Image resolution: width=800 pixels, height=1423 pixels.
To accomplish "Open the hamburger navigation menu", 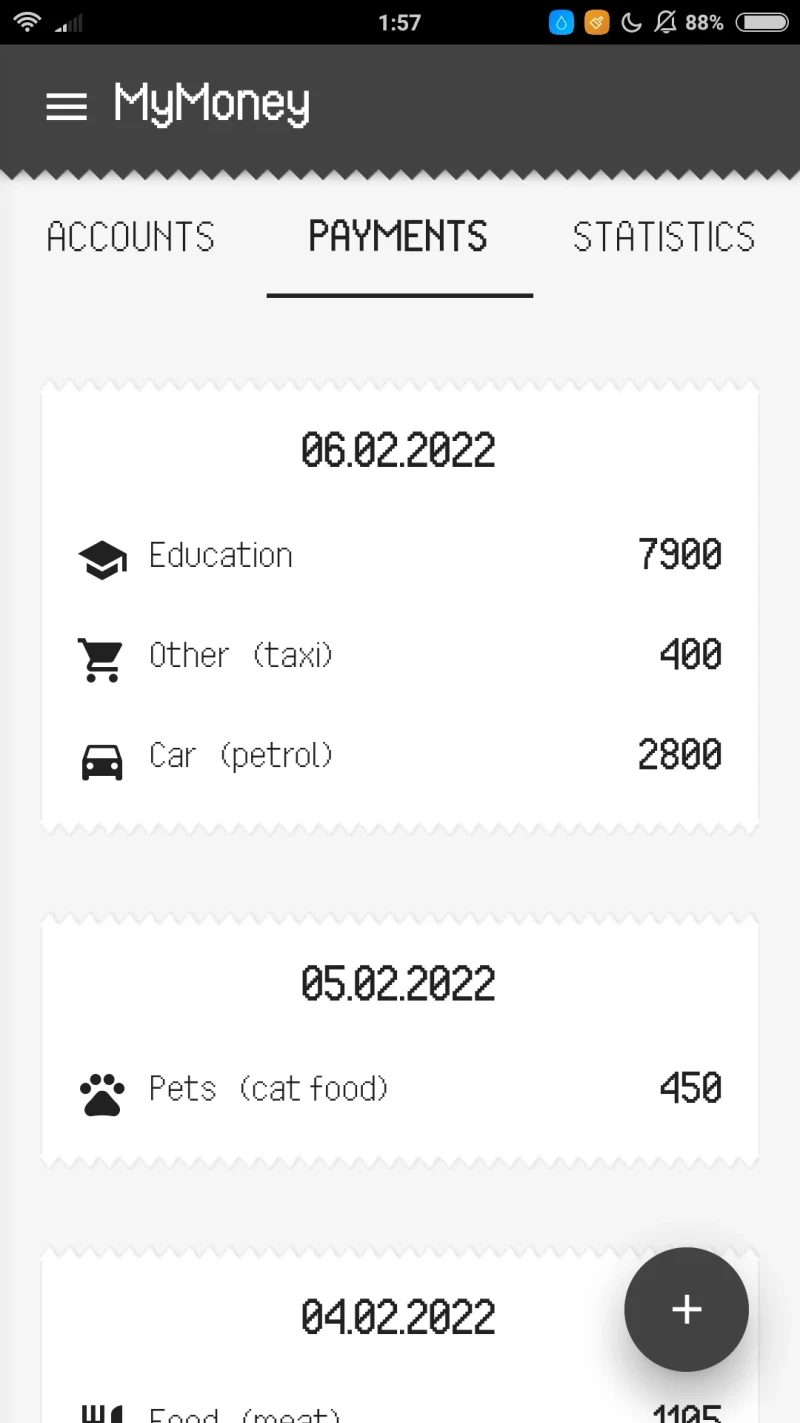I will (x=66, y=106).
